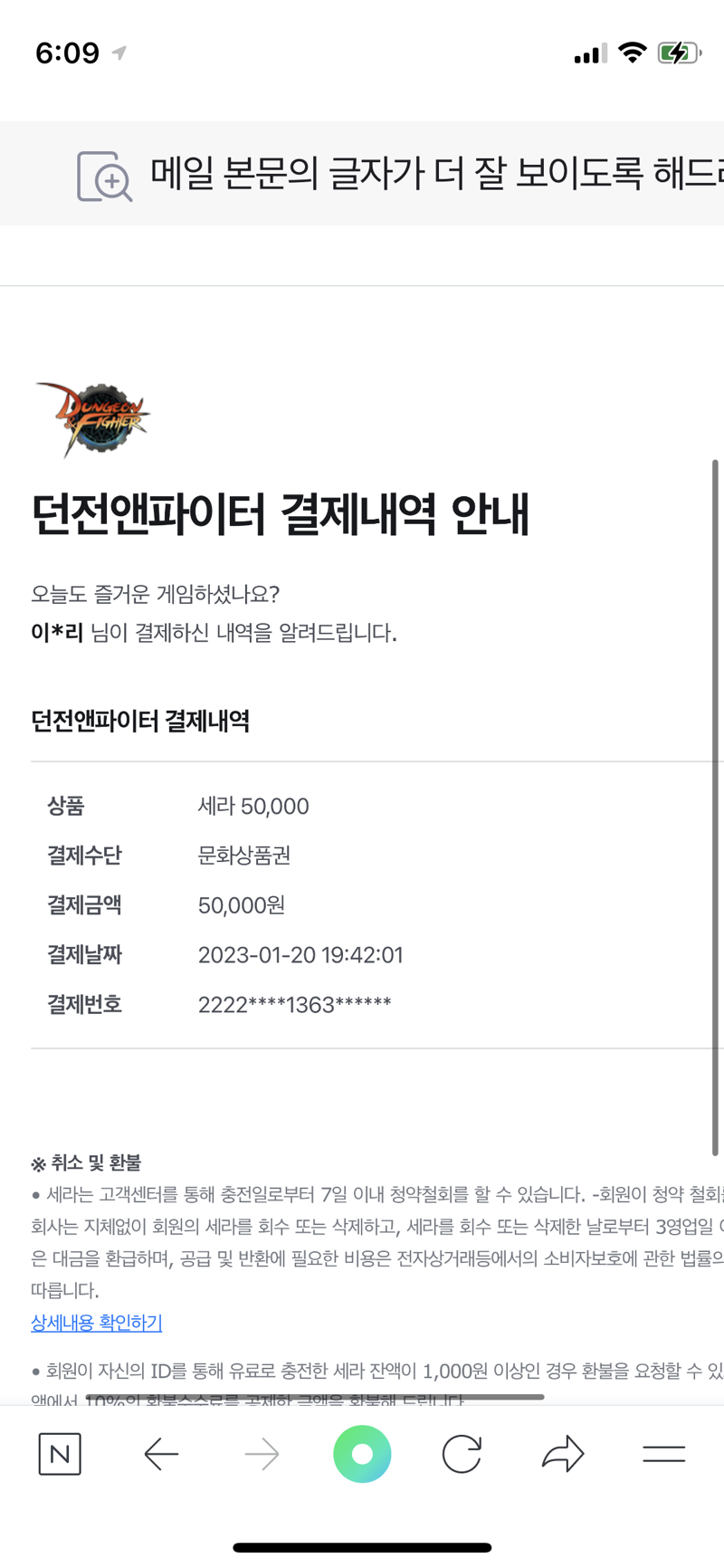Share this page
The width and height of the screenshot is (724, 1568).
563,1454
